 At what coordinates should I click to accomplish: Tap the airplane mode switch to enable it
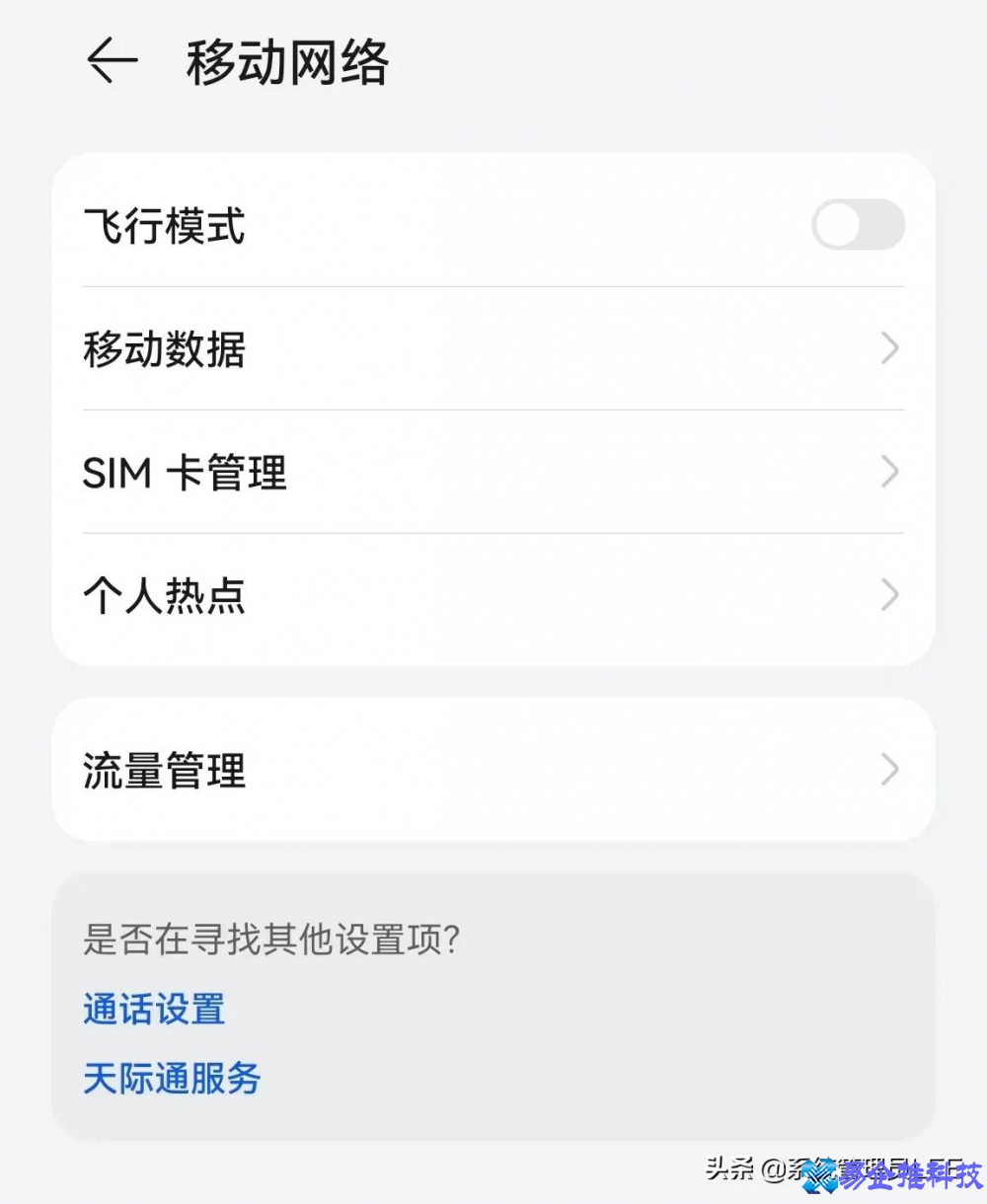(858, 225)
